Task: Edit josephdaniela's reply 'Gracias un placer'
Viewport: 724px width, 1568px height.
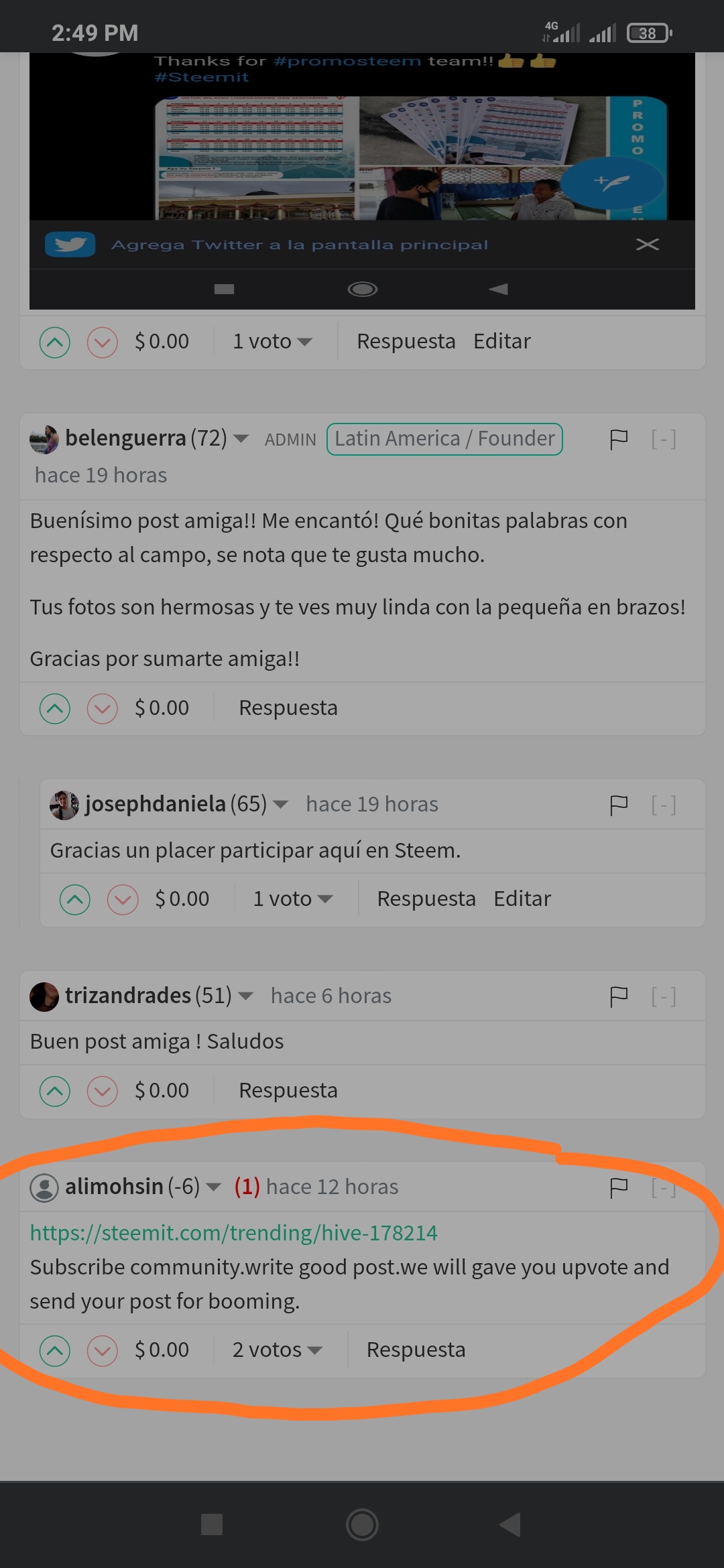Action: [522, 899]
